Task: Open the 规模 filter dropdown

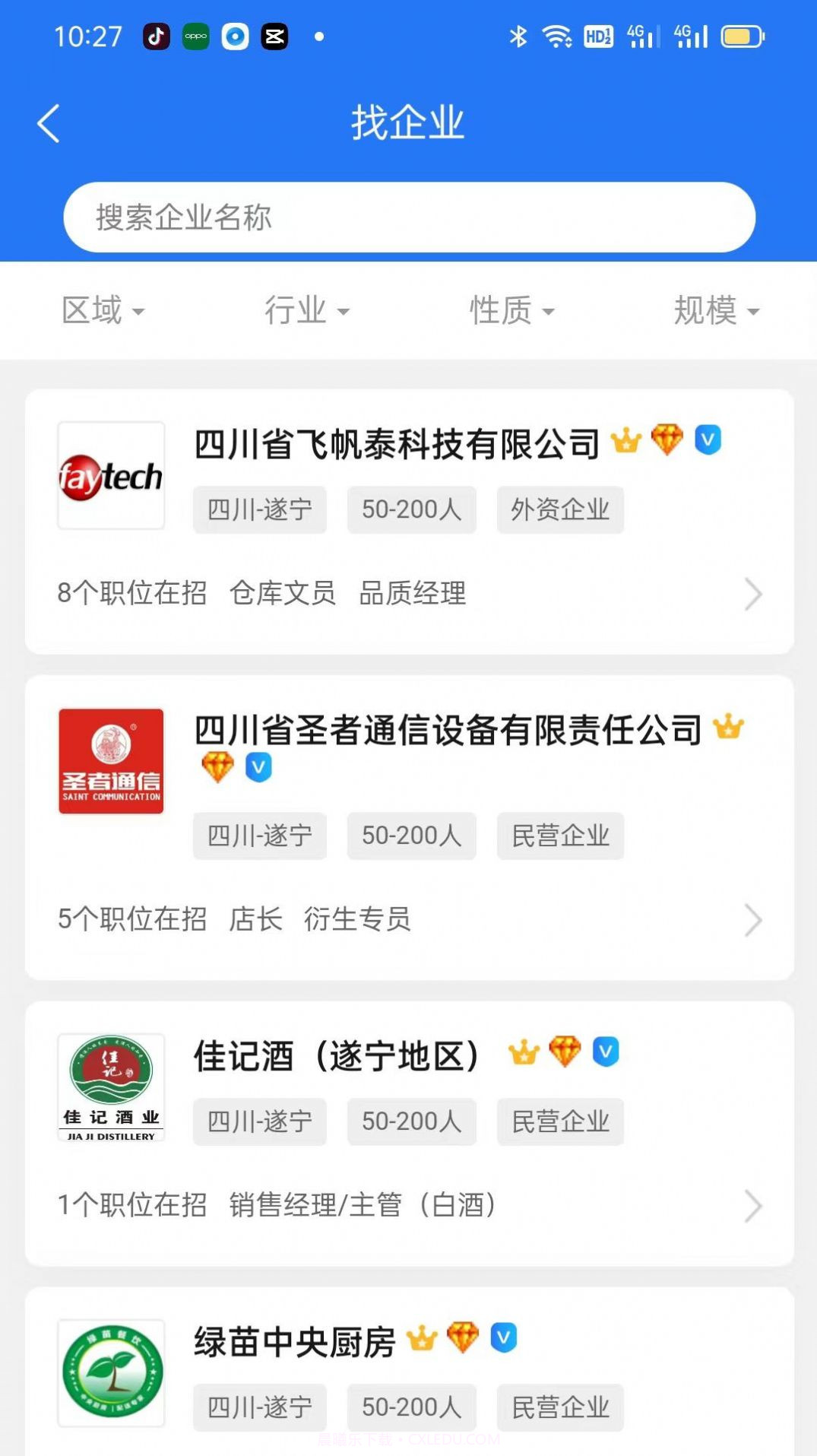Action: (715, 310)
